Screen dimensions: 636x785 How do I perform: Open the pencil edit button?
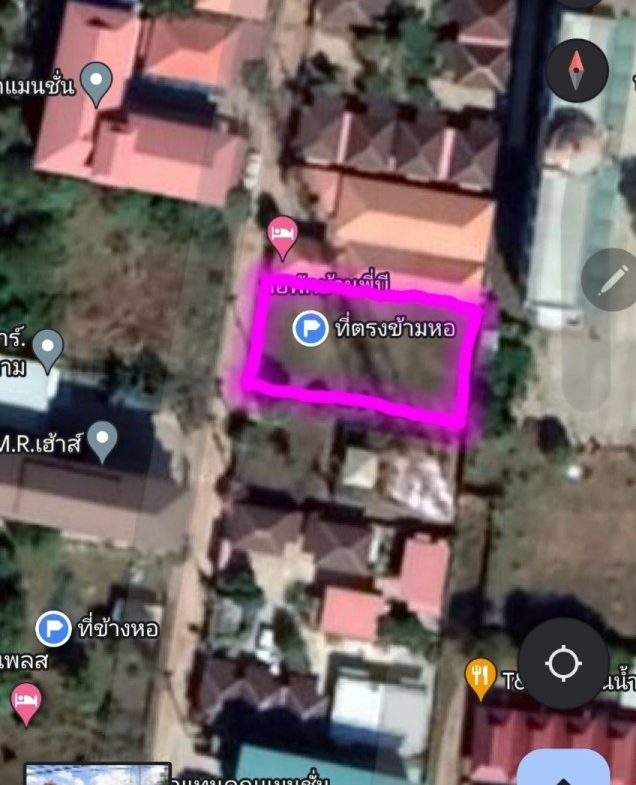(x=608, y=280)
